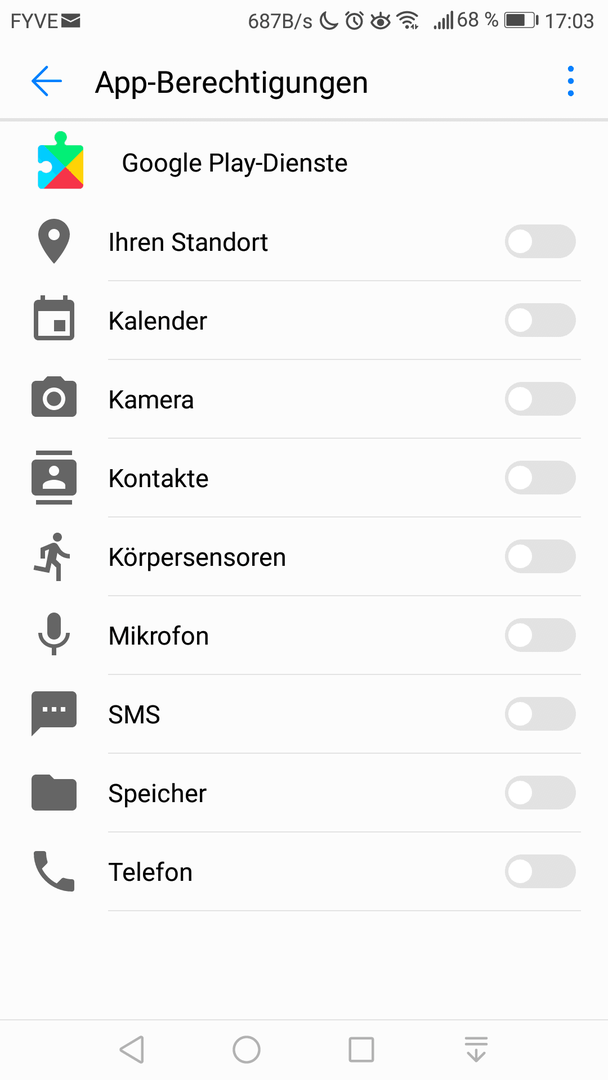Enable the Mikrofon permission

point(541,635)
